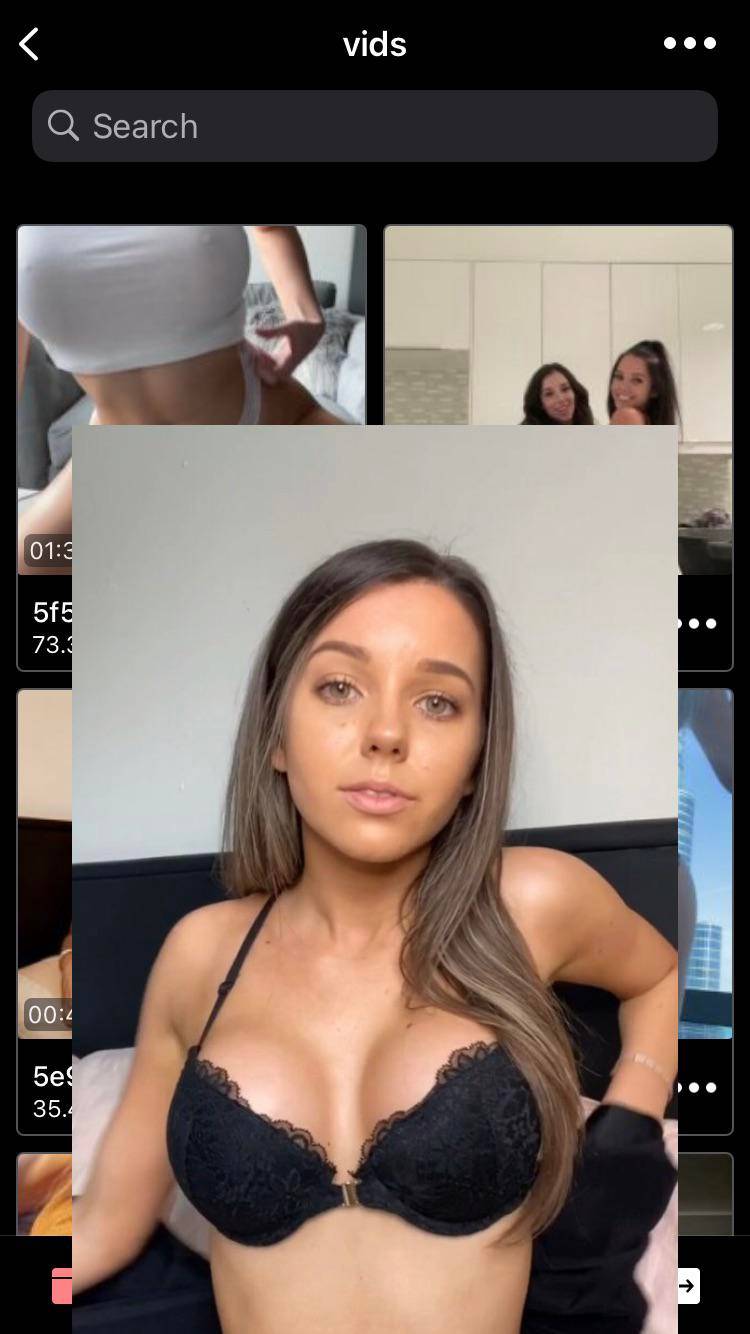
Task: Select the vids title in the header
Action: point(375,44)
